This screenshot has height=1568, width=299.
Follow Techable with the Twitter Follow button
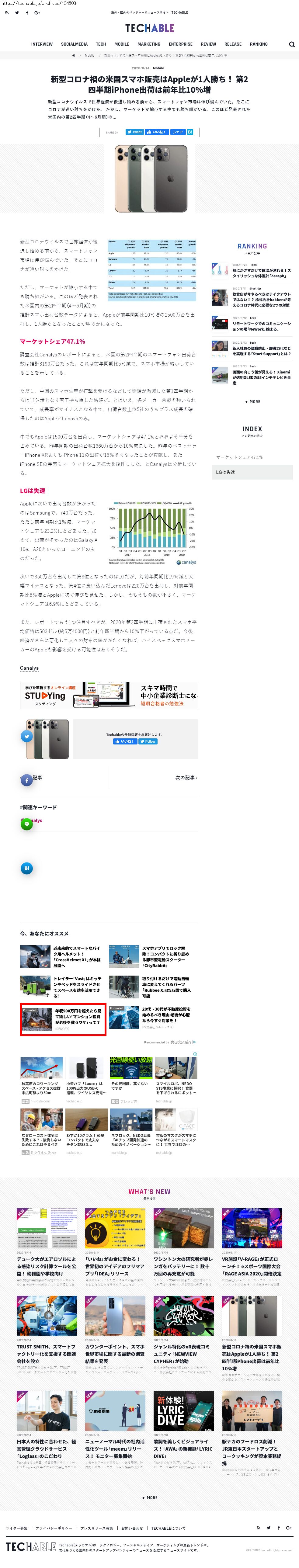coord(147,741)
